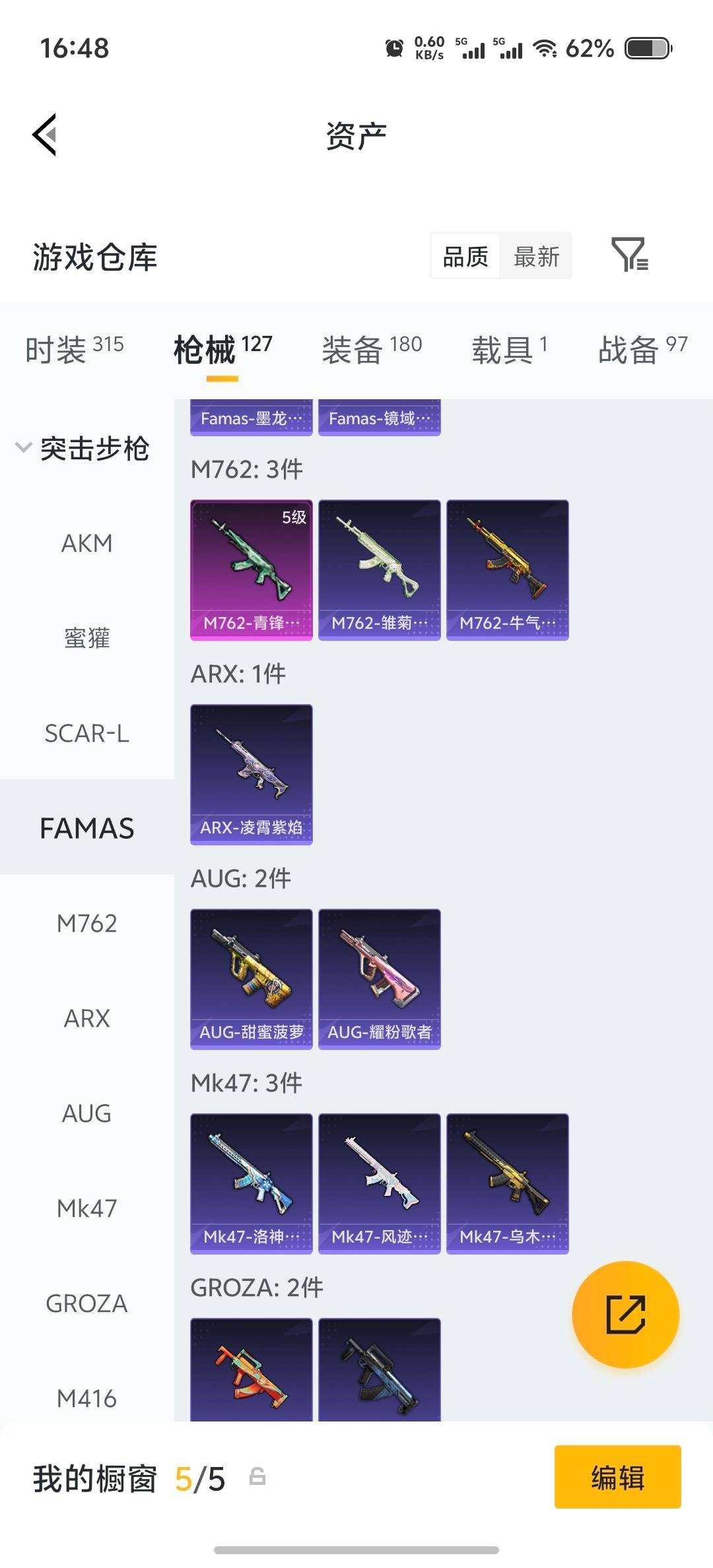713x1568 pixels.
Task: View the ARX-凌霄紫焰 skin
Action: coord(251,772)
